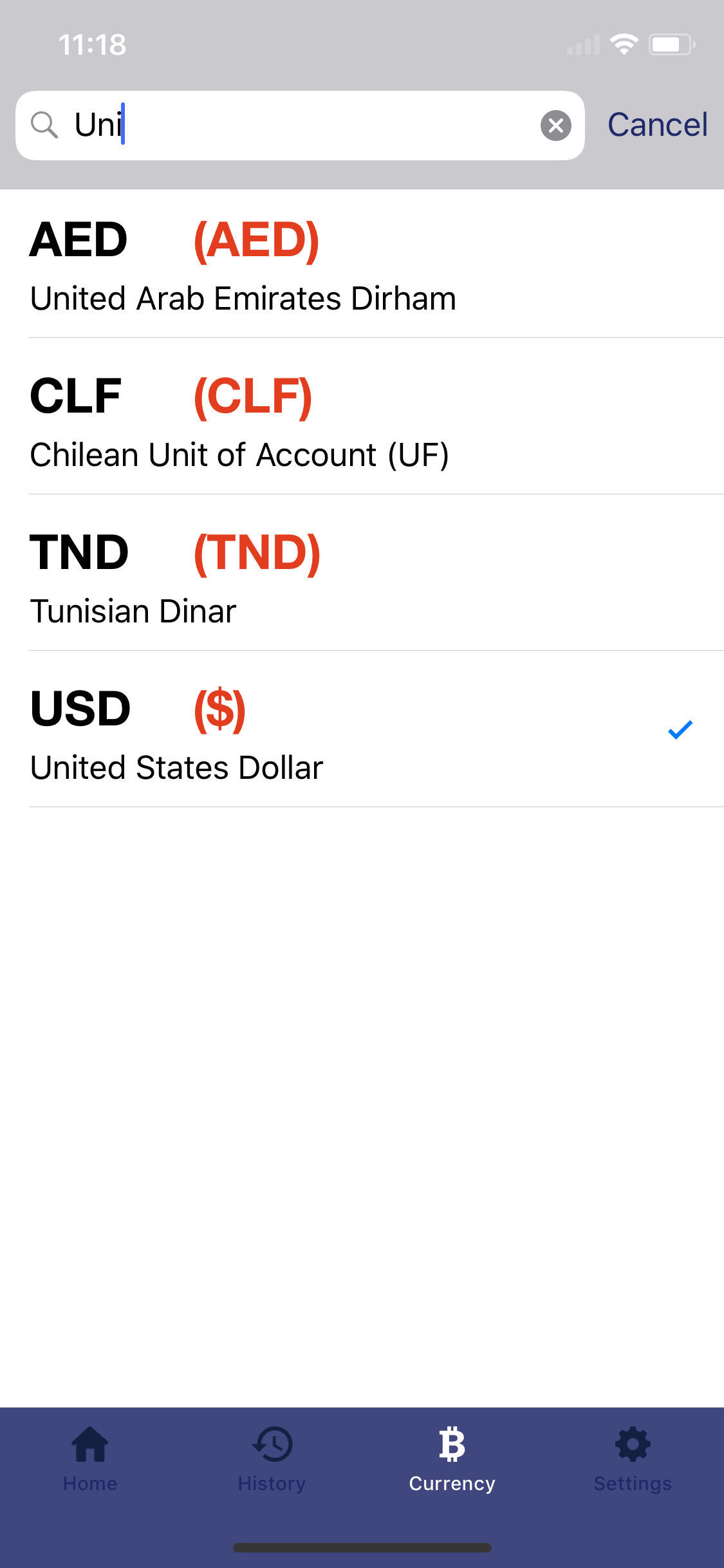This screenshot has height=1568, width=724.
Task: Clear the search text with the X icon
Action: pos(556,126)
